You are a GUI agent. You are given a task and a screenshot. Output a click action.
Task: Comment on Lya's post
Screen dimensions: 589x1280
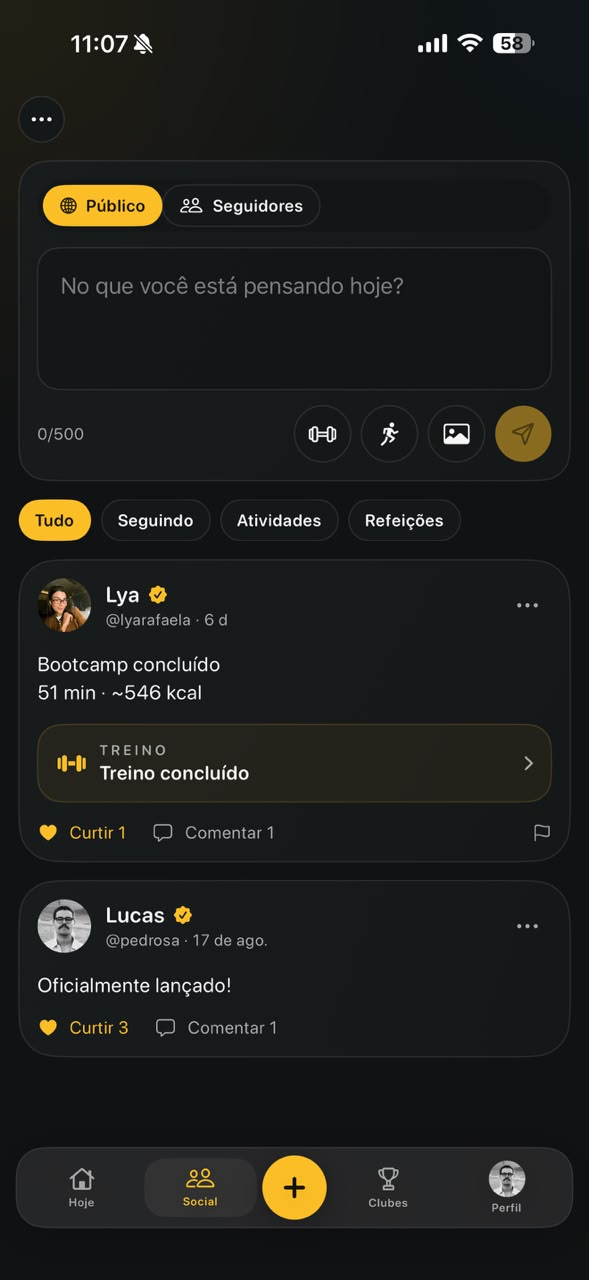coord(213,832)
